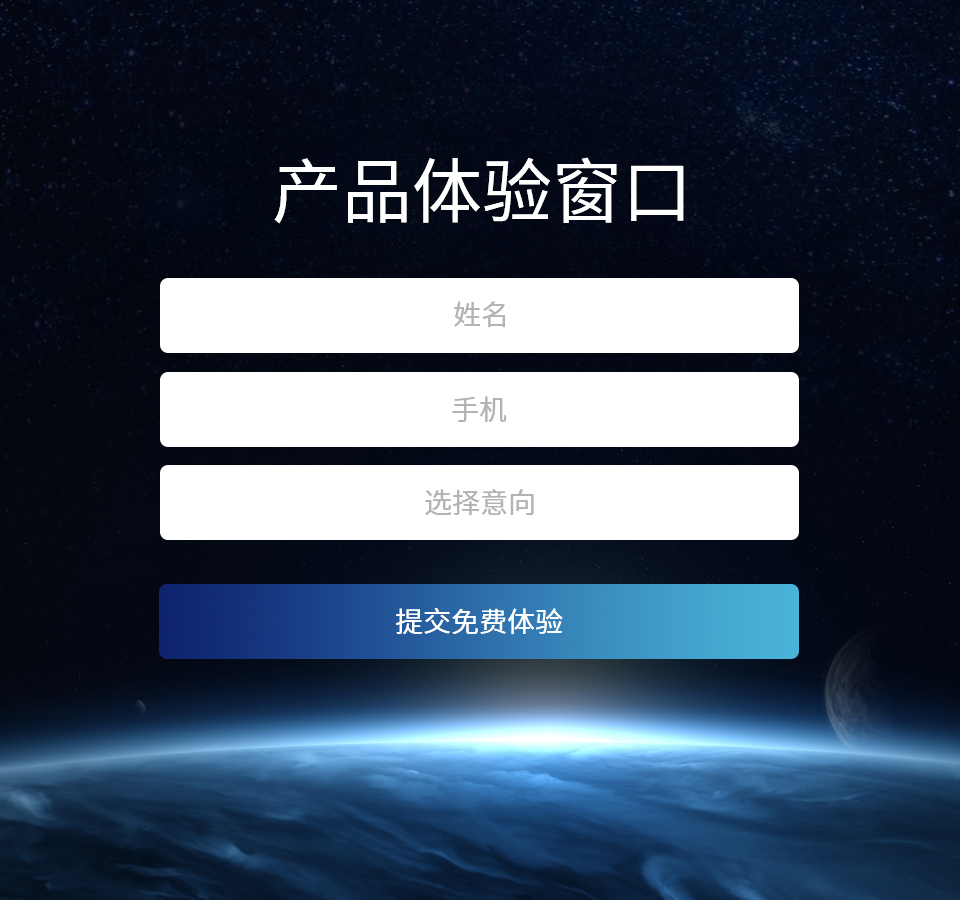
Task: Open the 选择意向 intention picker
Action: pos(479,502)
